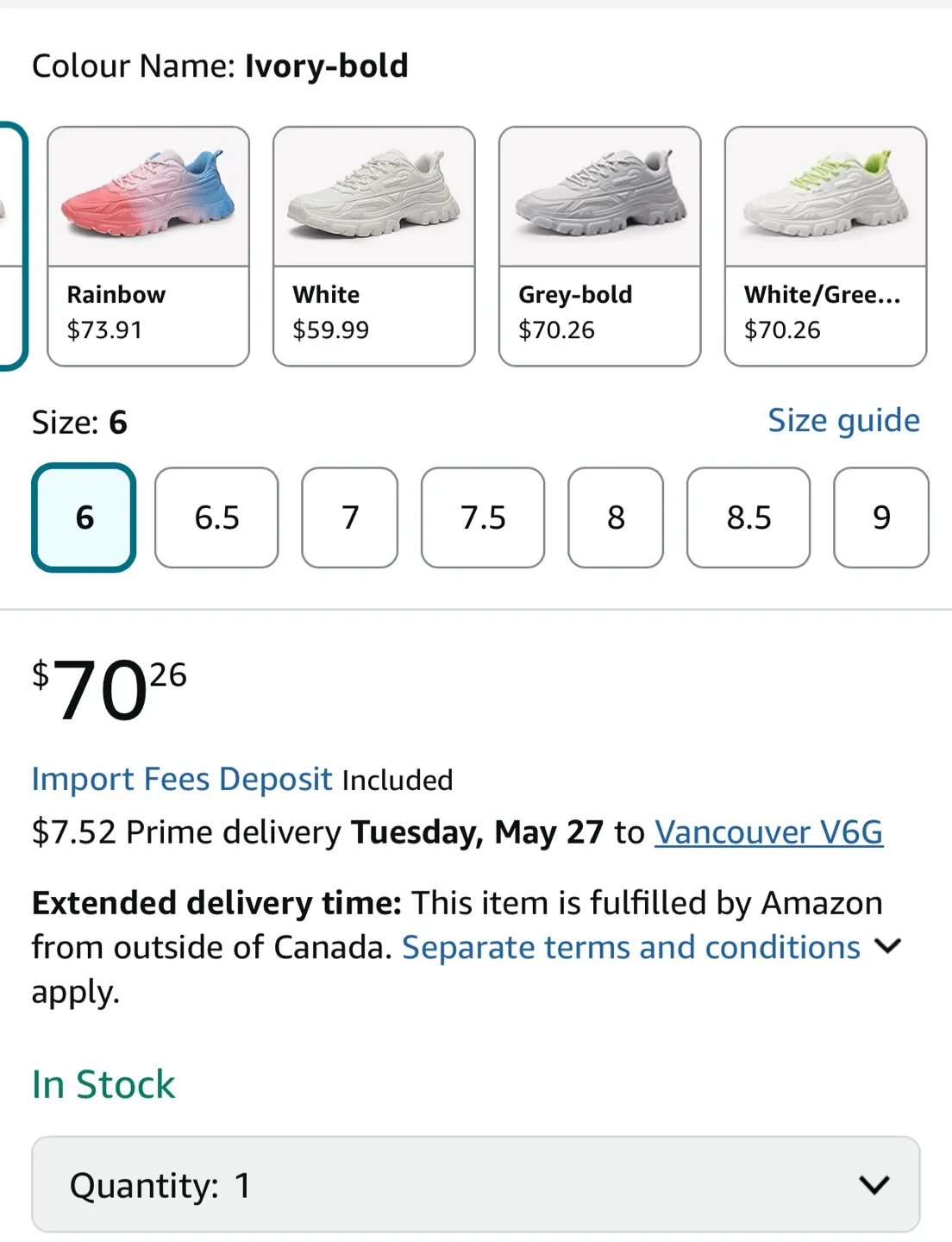
Task: Select size 8
Action: [615, 518]
